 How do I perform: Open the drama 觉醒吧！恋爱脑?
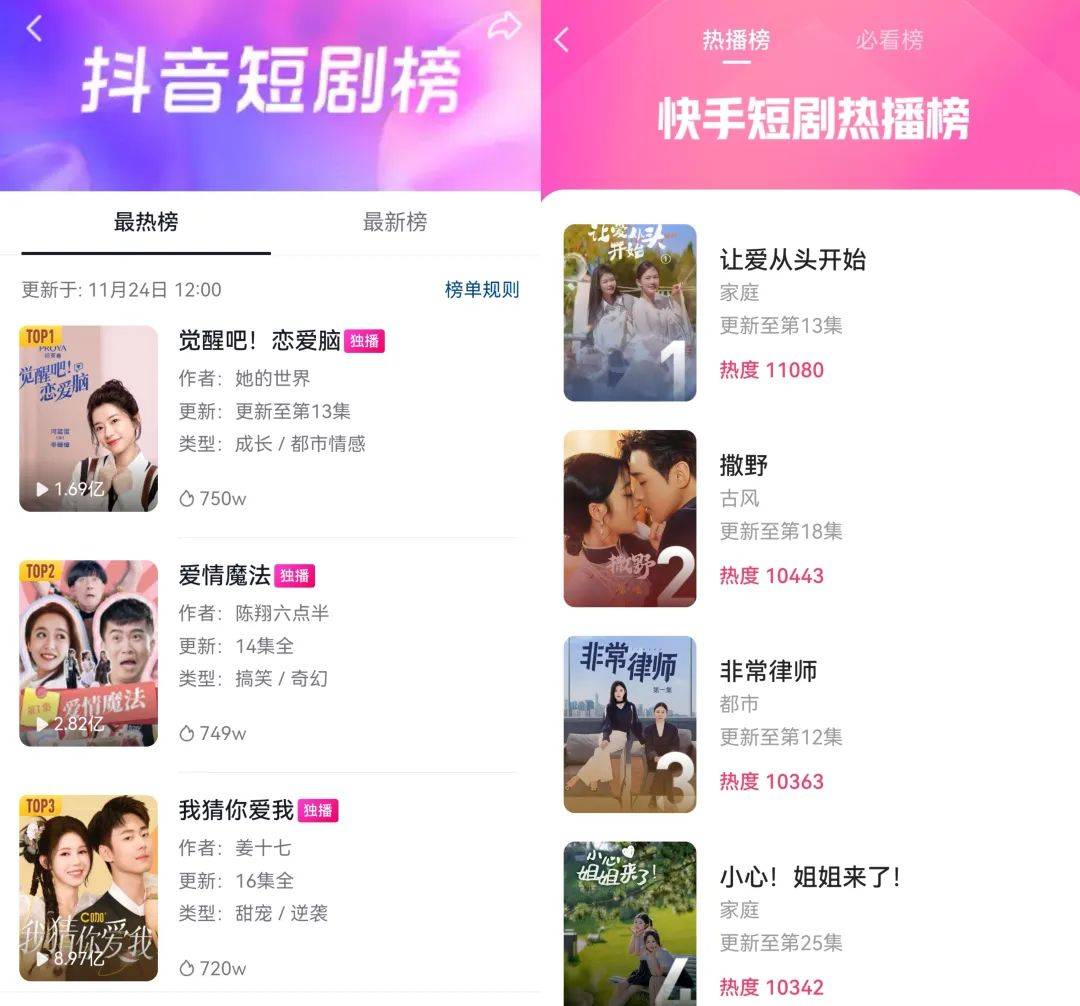click(259, 341)
